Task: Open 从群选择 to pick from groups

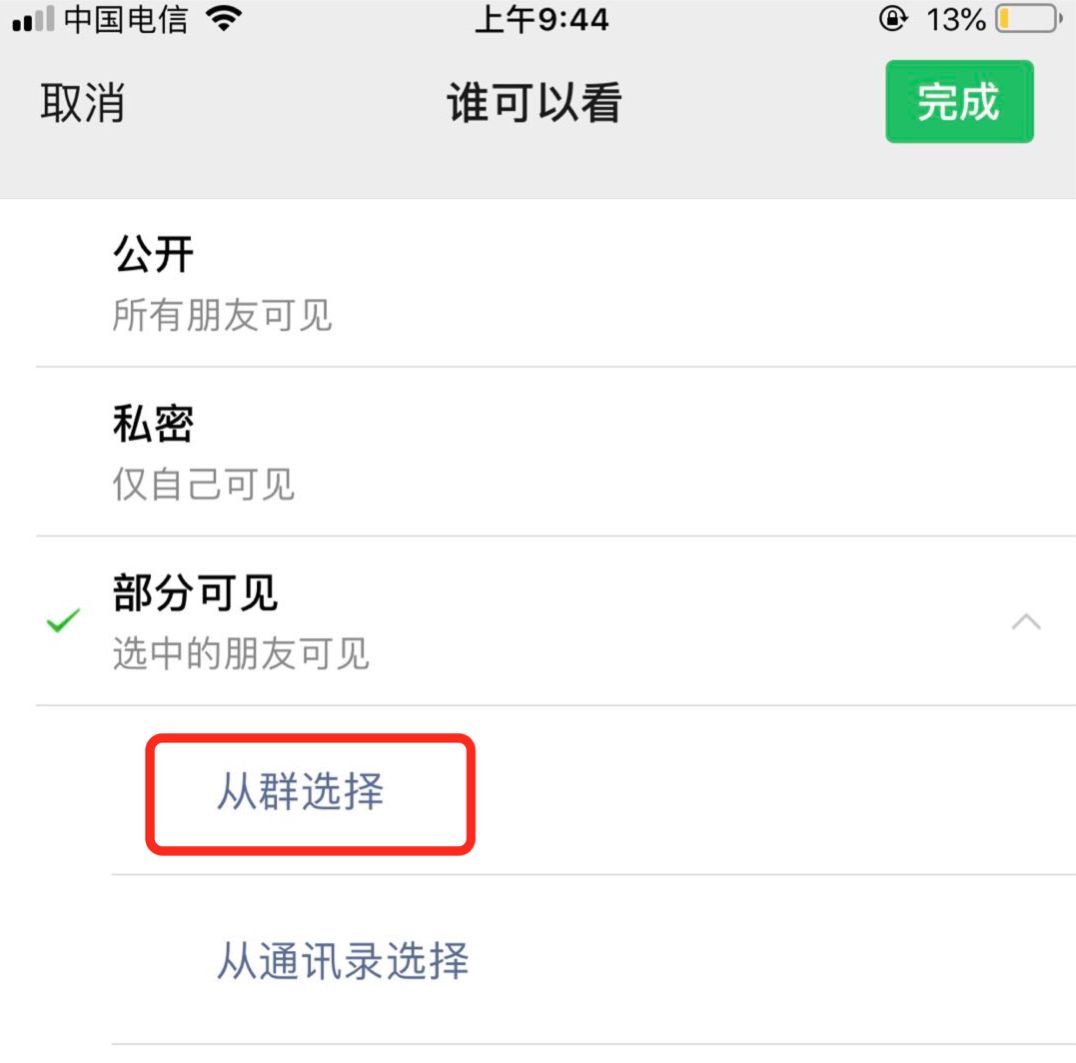Action: pyautogui.click(x=301, y=791)
